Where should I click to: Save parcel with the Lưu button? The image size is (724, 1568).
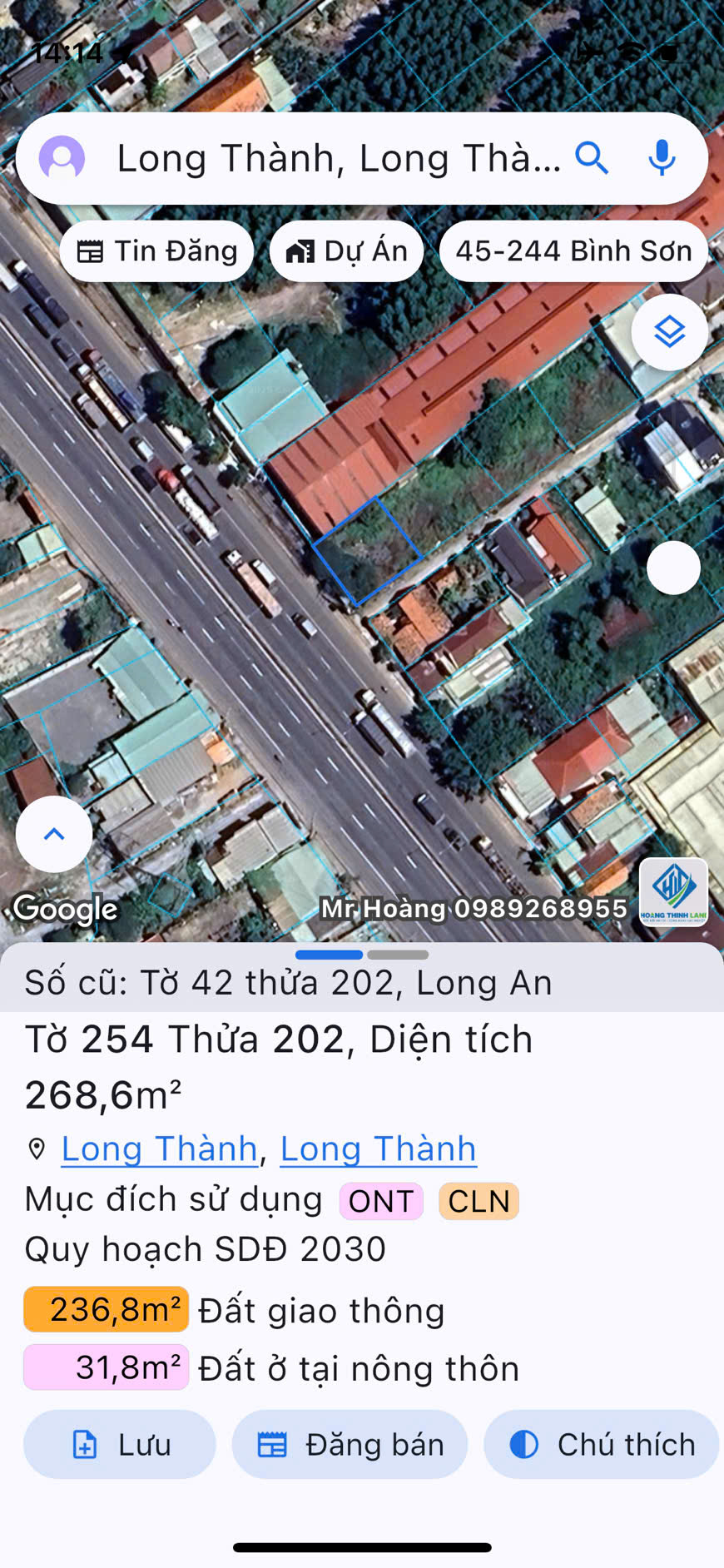(120, 1444)
